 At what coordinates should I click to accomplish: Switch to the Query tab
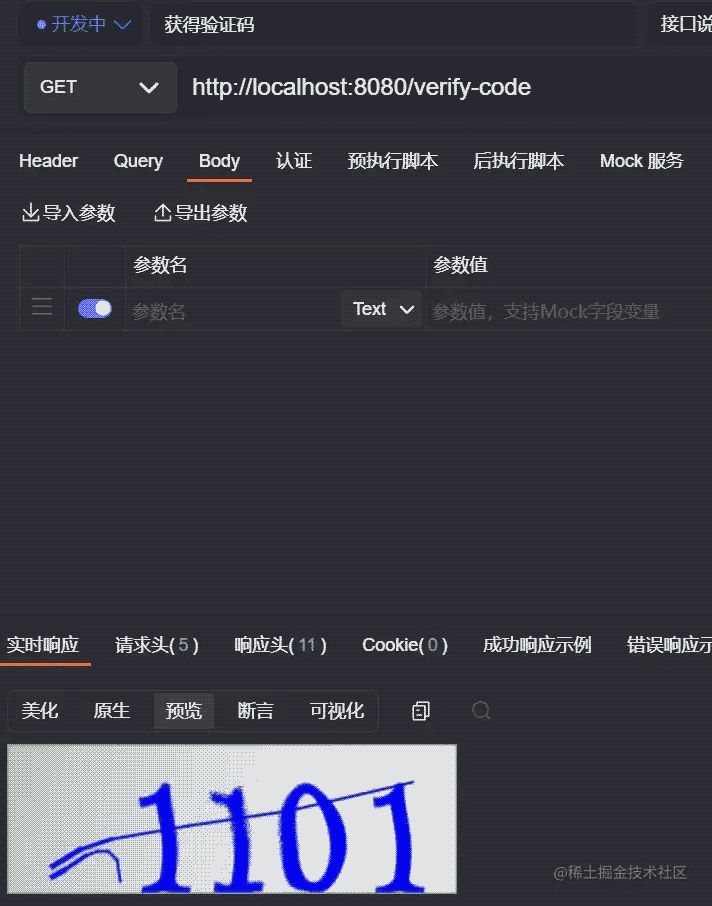[x=138, y=161]
